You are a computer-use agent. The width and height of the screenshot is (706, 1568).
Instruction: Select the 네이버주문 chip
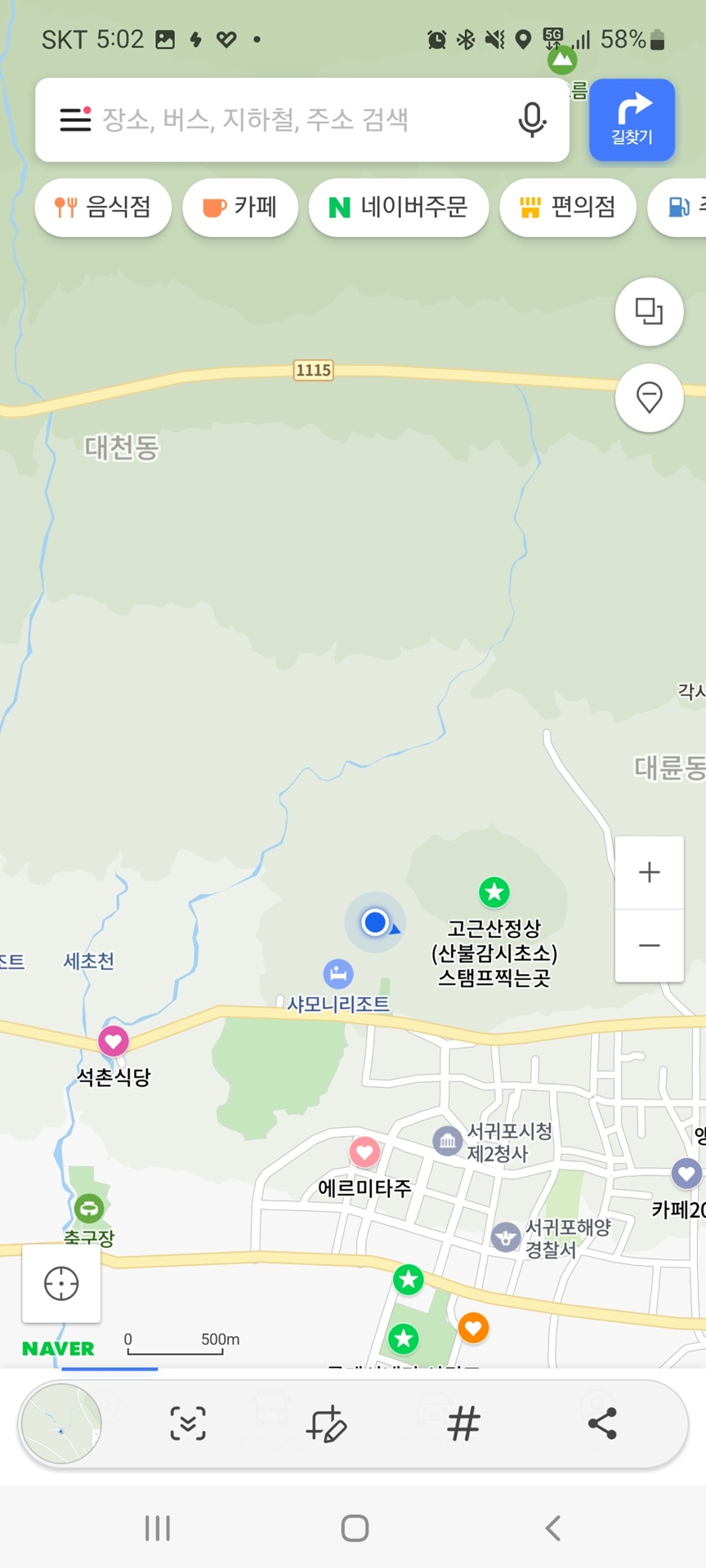tap(398, 207)
